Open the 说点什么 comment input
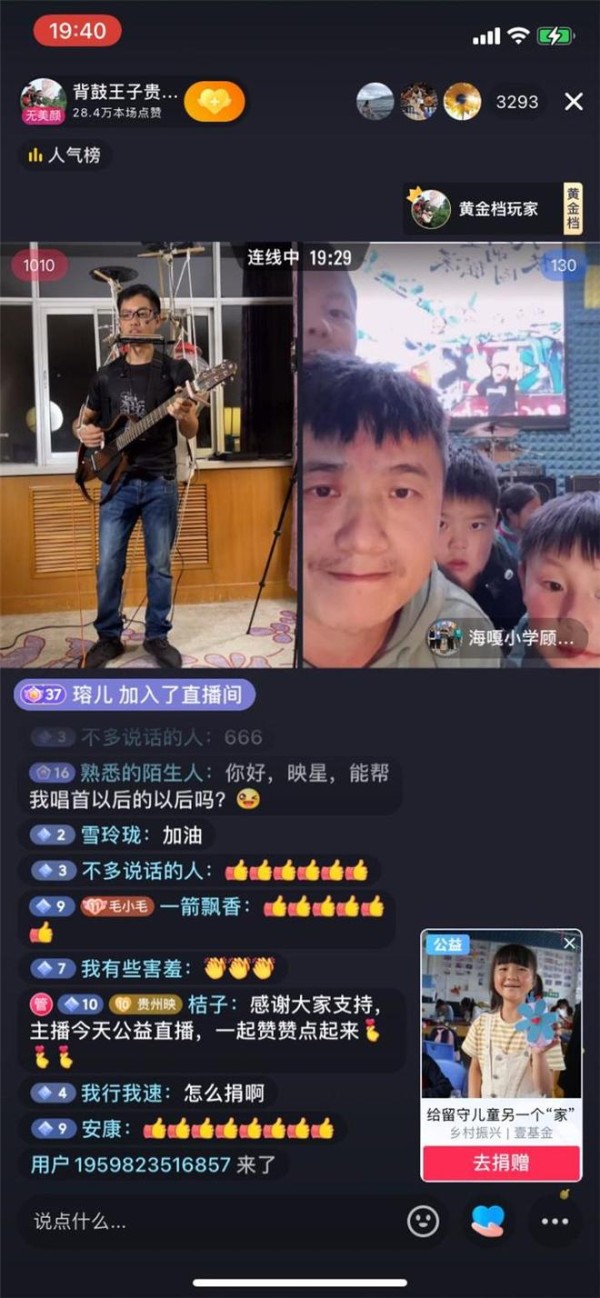Screen dimensions: 600x1298 tap(210, 1221)
